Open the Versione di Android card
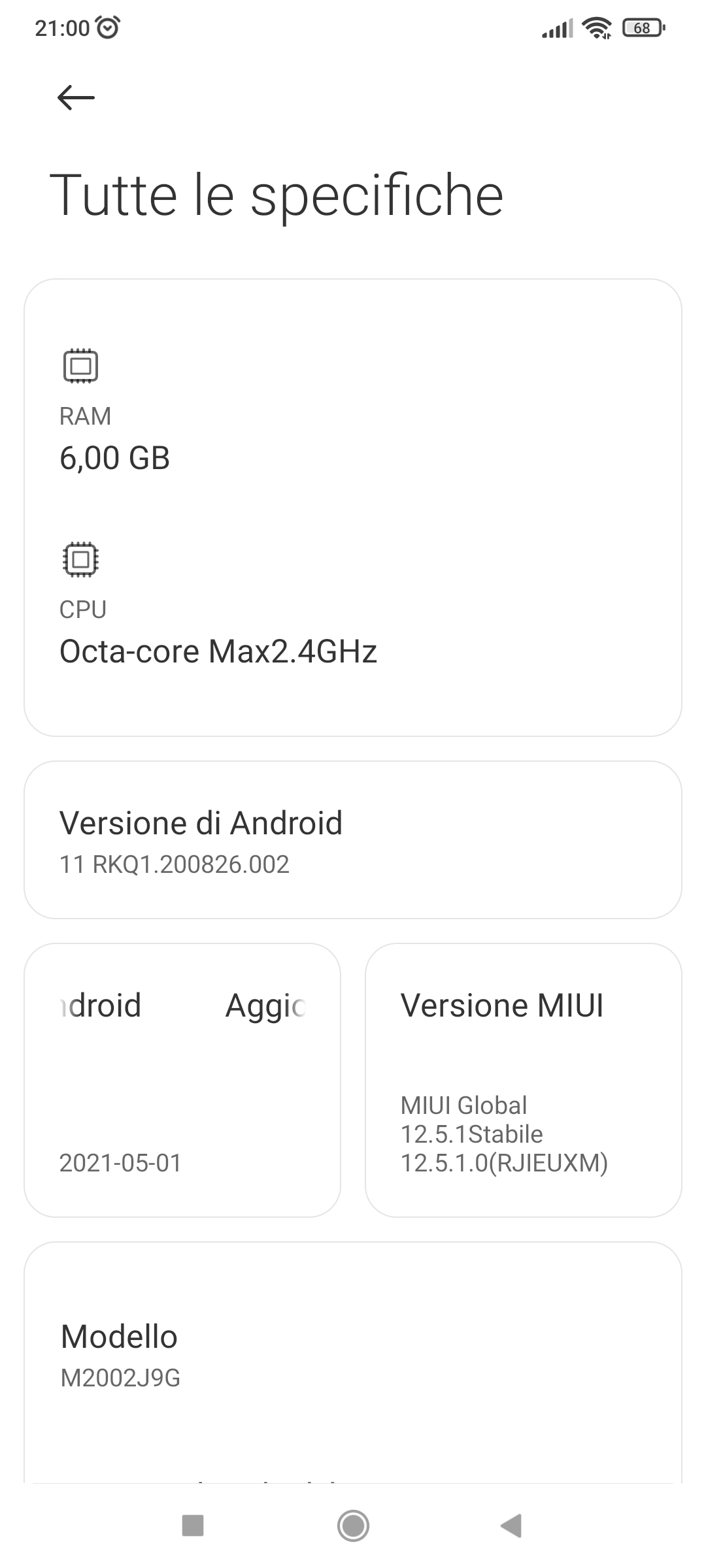 pos(353,840)
